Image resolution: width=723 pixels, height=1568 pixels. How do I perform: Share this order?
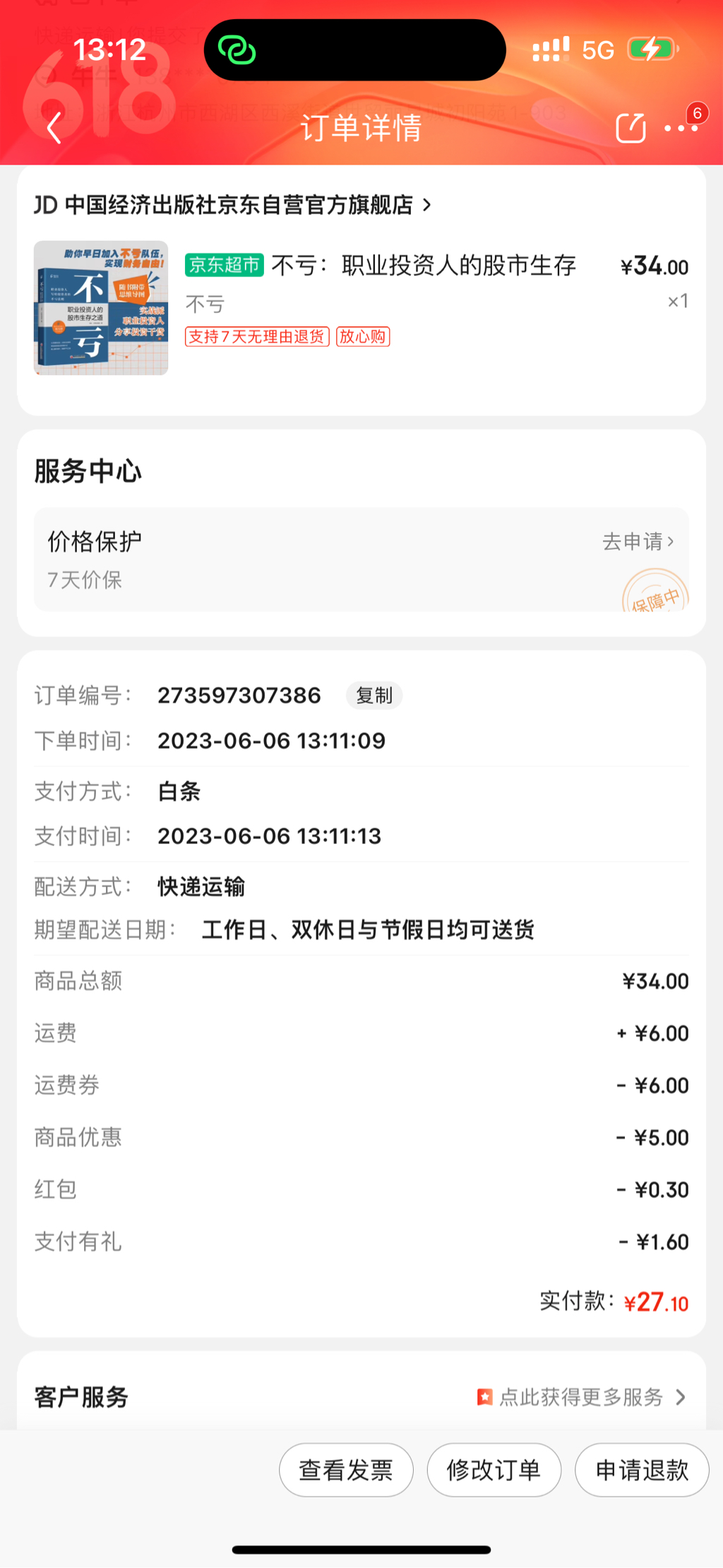[631, 128]
